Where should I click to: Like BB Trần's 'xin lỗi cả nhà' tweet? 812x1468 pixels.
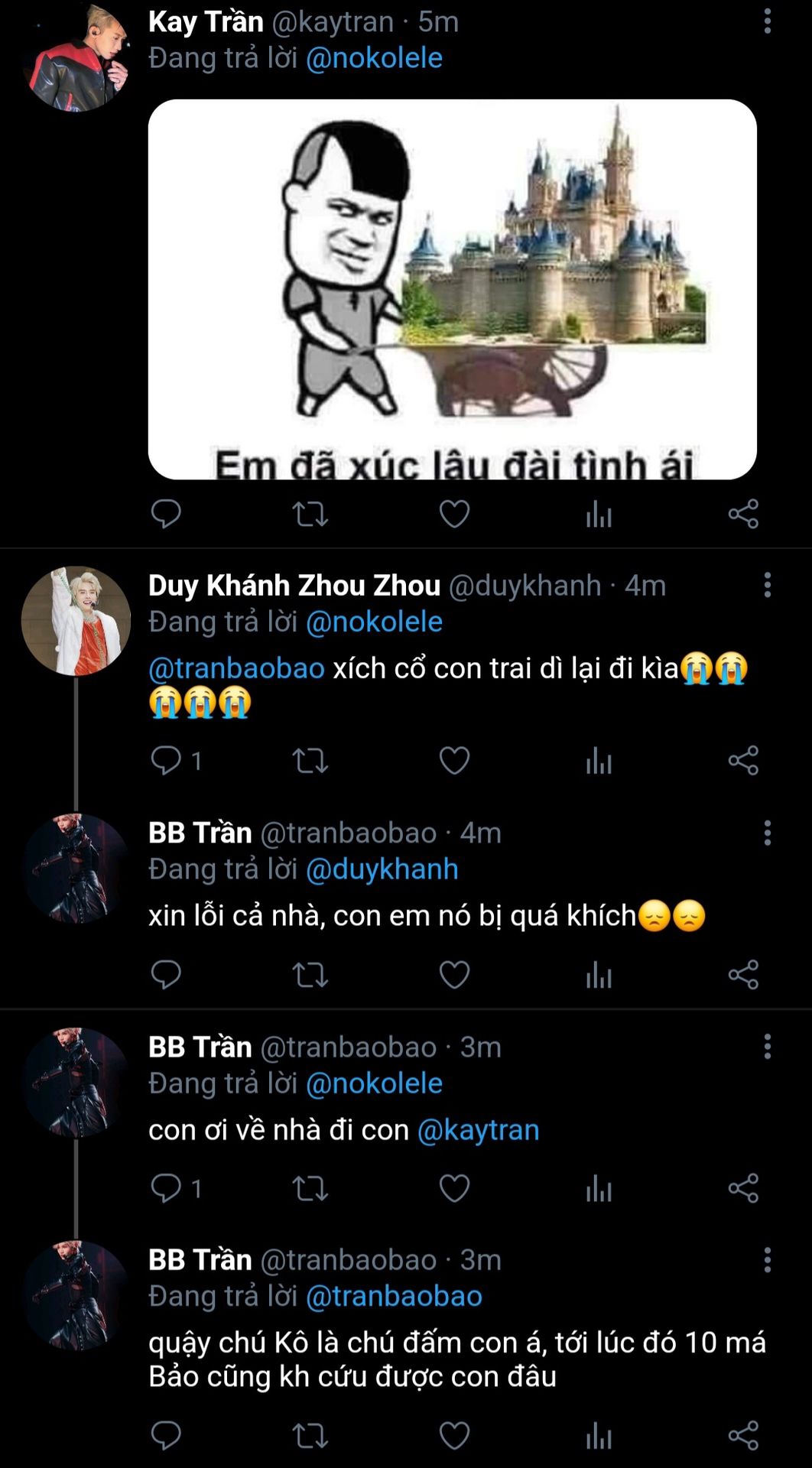click(x=454, y=975)
